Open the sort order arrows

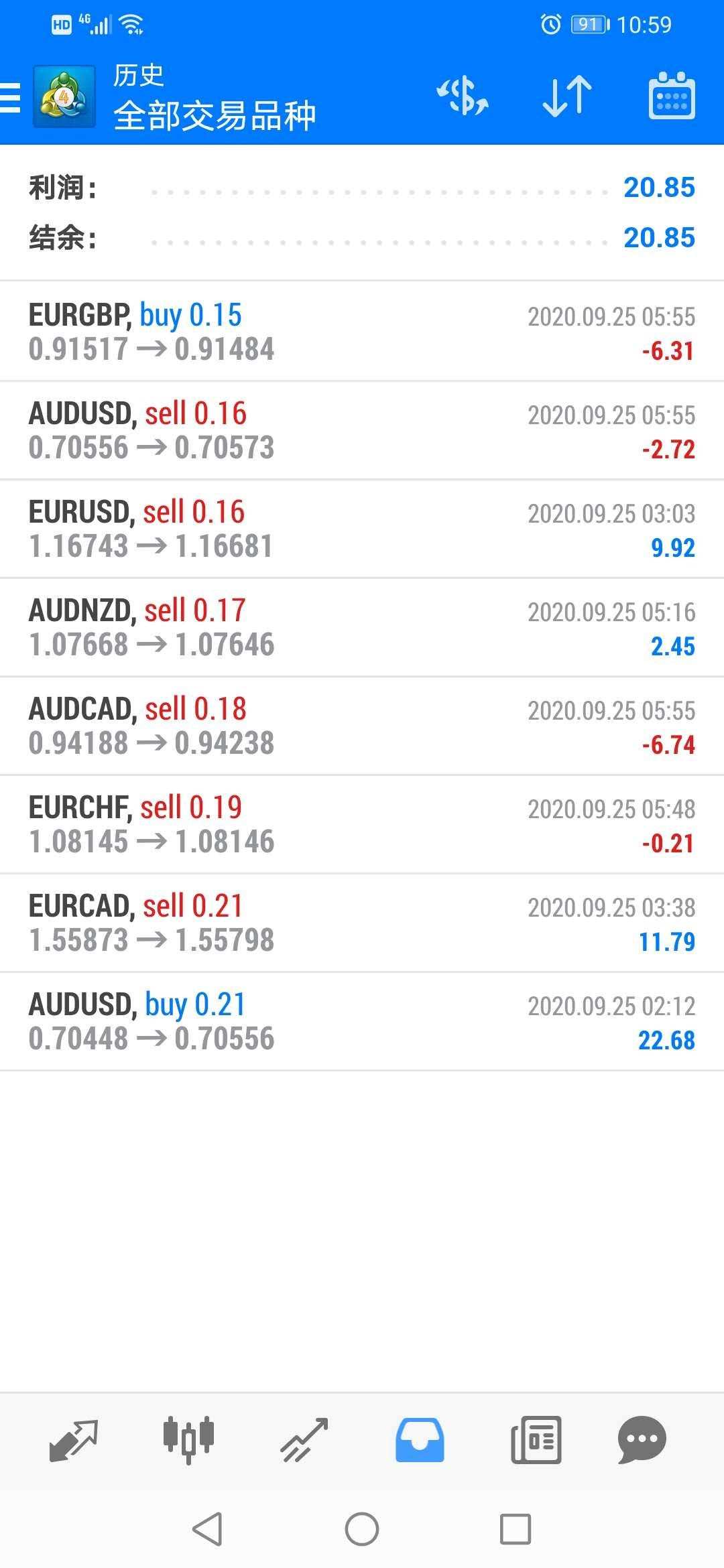(567, 96)
